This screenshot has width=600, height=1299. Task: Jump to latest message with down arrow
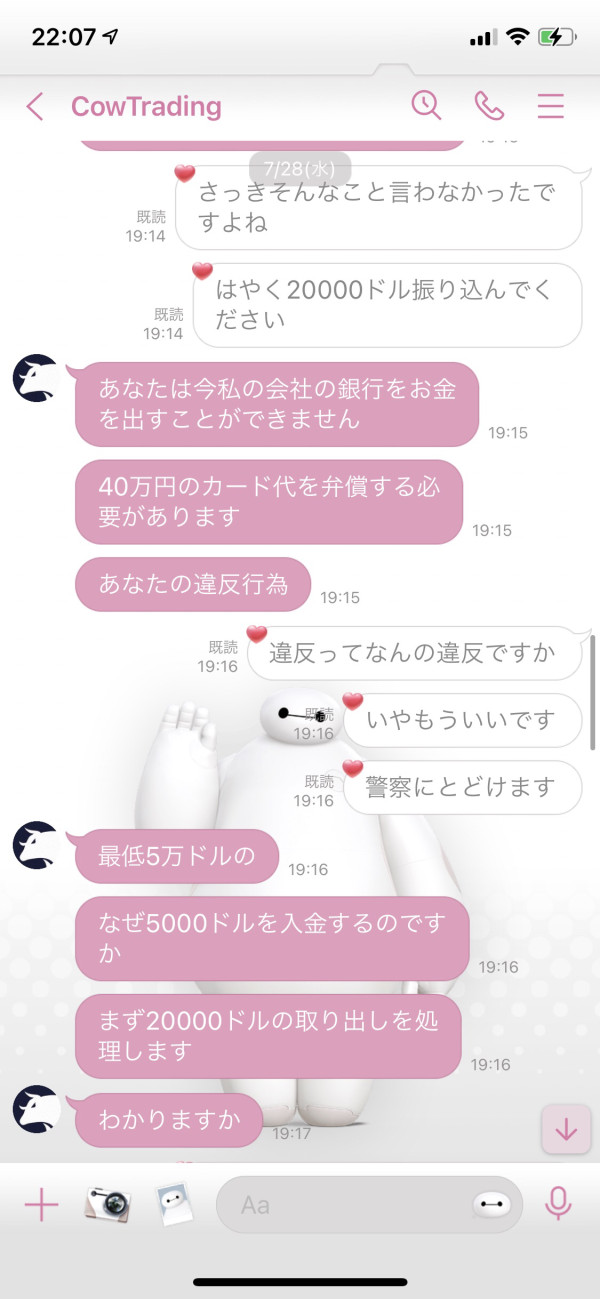point(566,1129)
